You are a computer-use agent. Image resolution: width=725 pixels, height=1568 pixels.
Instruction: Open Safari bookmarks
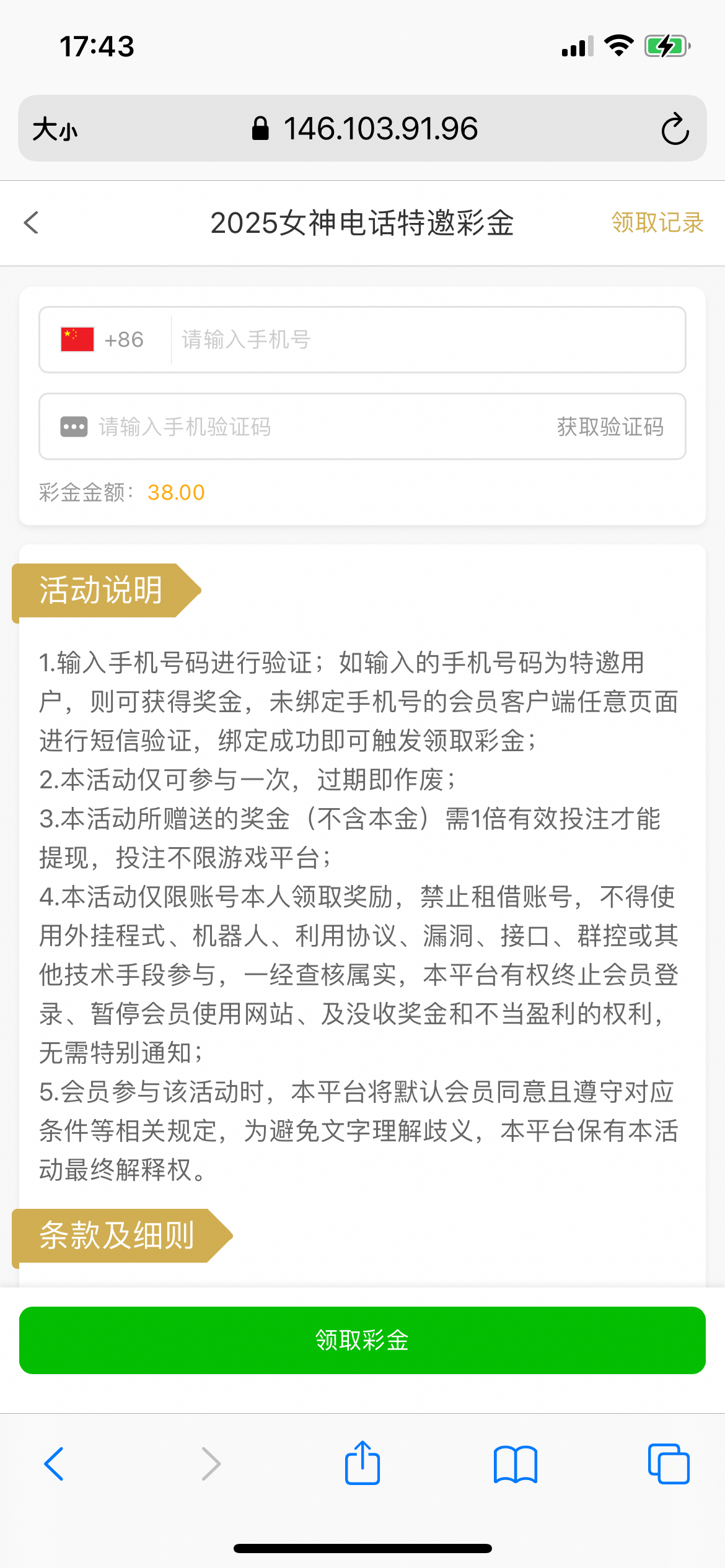click(515, 1464)
